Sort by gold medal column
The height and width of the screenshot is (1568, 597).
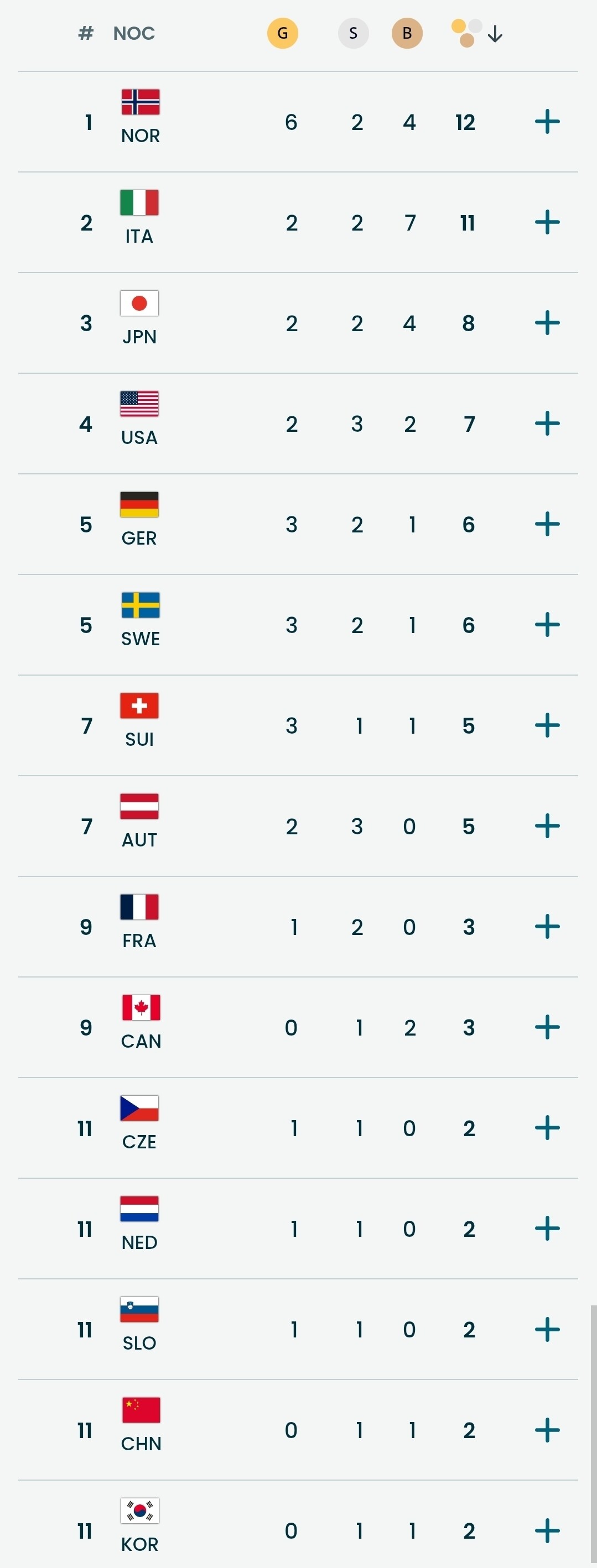(x=283, y=33)
